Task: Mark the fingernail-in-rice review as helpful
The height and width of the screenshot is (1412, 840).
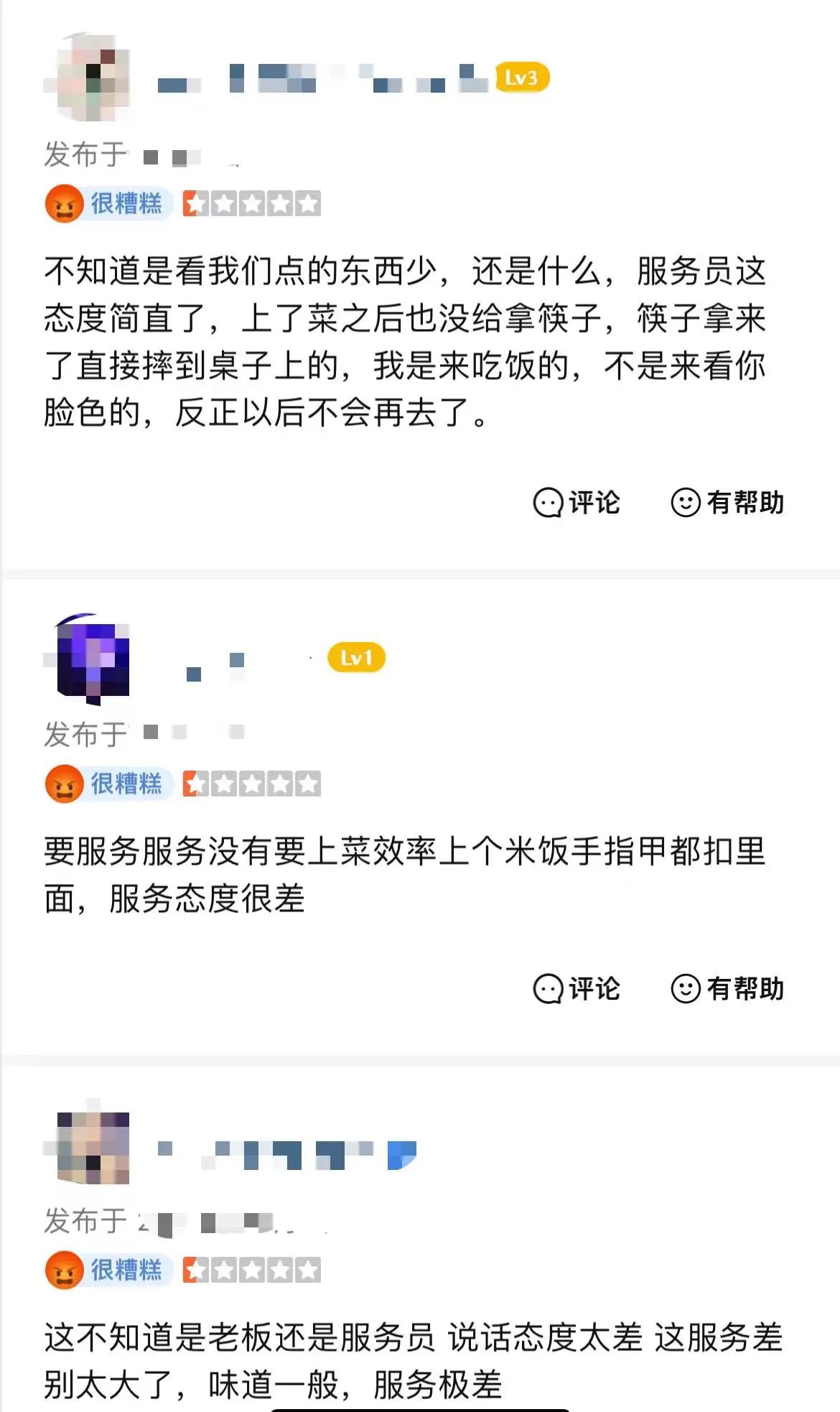Action: [x=727, y=989]
